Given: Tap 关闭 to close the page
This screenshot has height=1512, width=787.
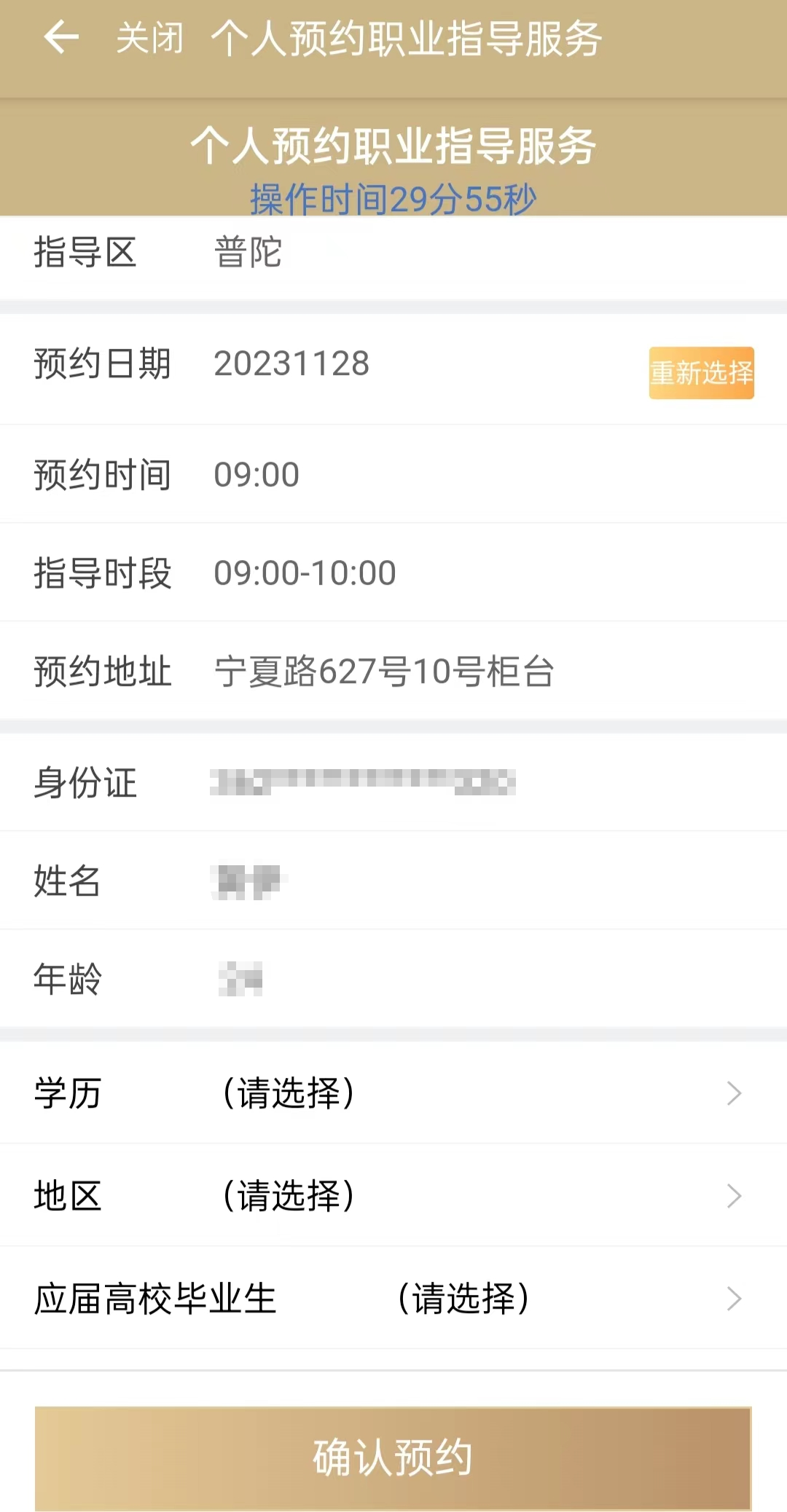Looking at the screenshot, I should pos(150,38).
